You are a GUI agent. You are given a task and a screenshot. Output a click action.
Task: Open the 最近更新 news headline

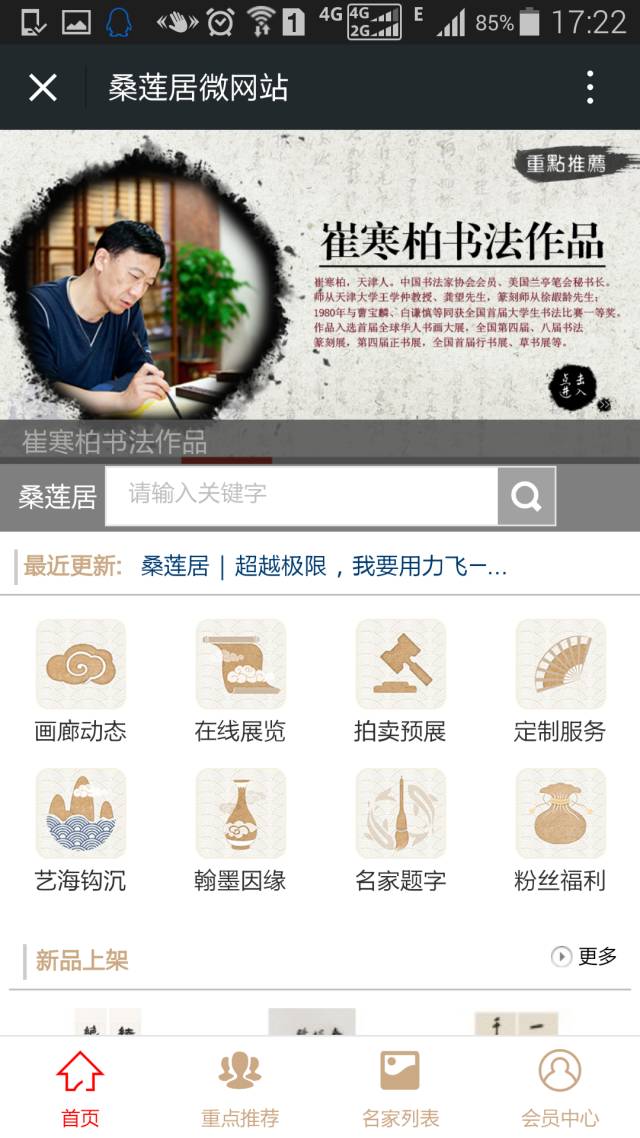(x=323, y=566)
